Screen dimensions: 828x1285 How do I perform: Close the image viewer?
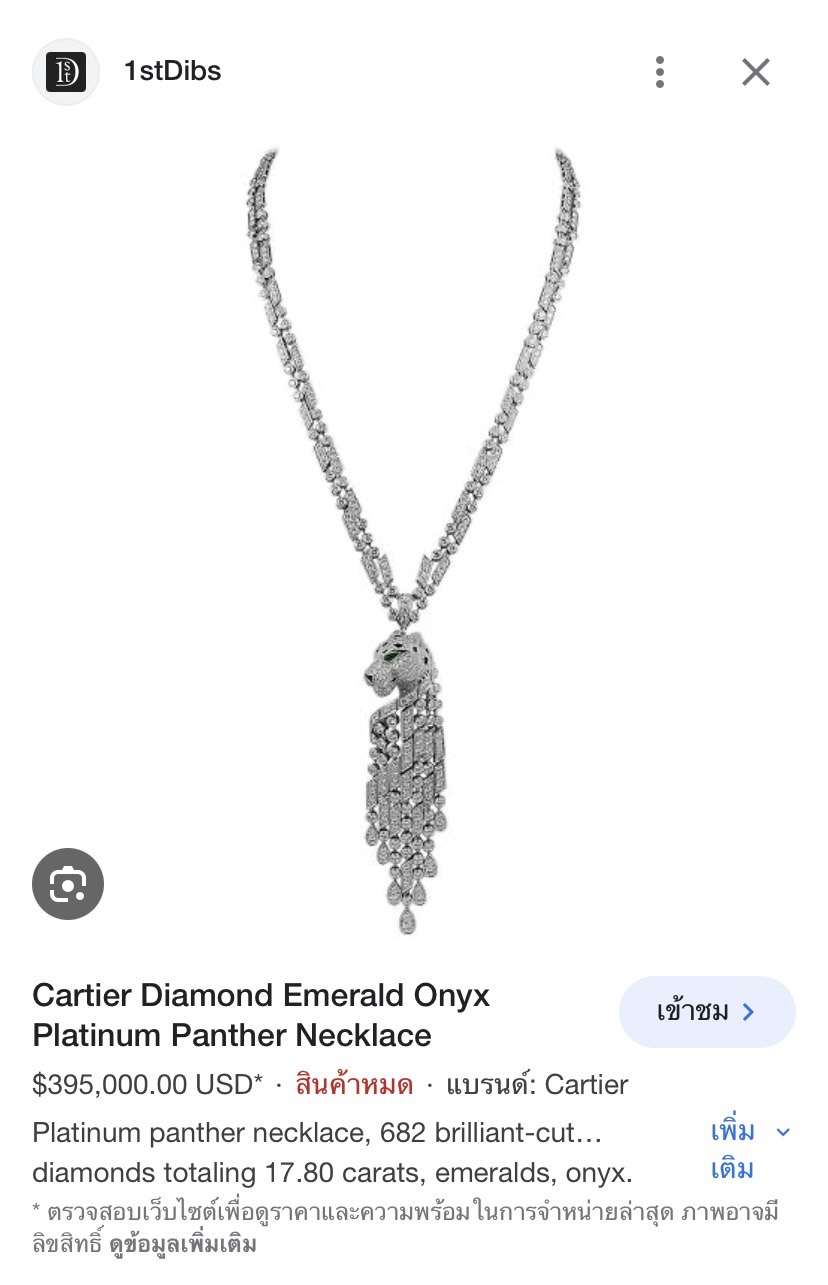[755, 72]
